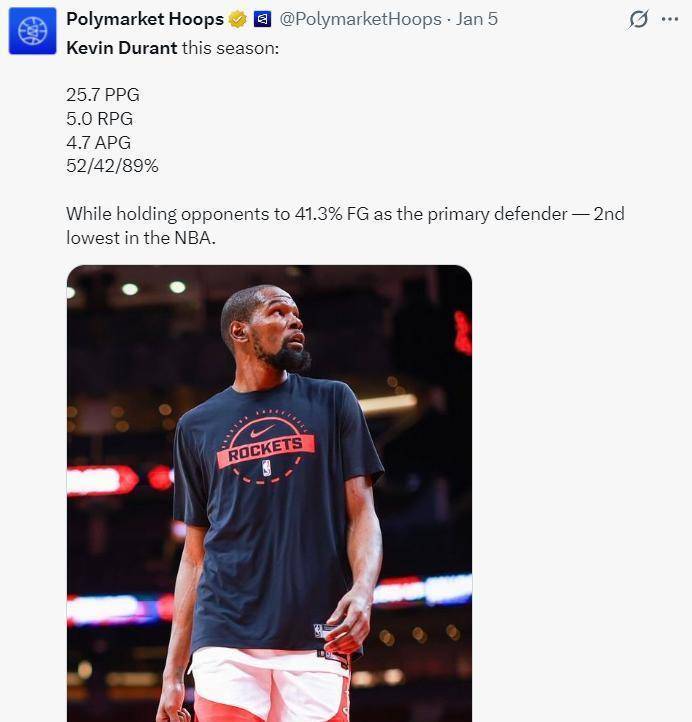
Task: Open the Polymarket Hoops account name
Action: pyautogui.click(x=144, y=19)
